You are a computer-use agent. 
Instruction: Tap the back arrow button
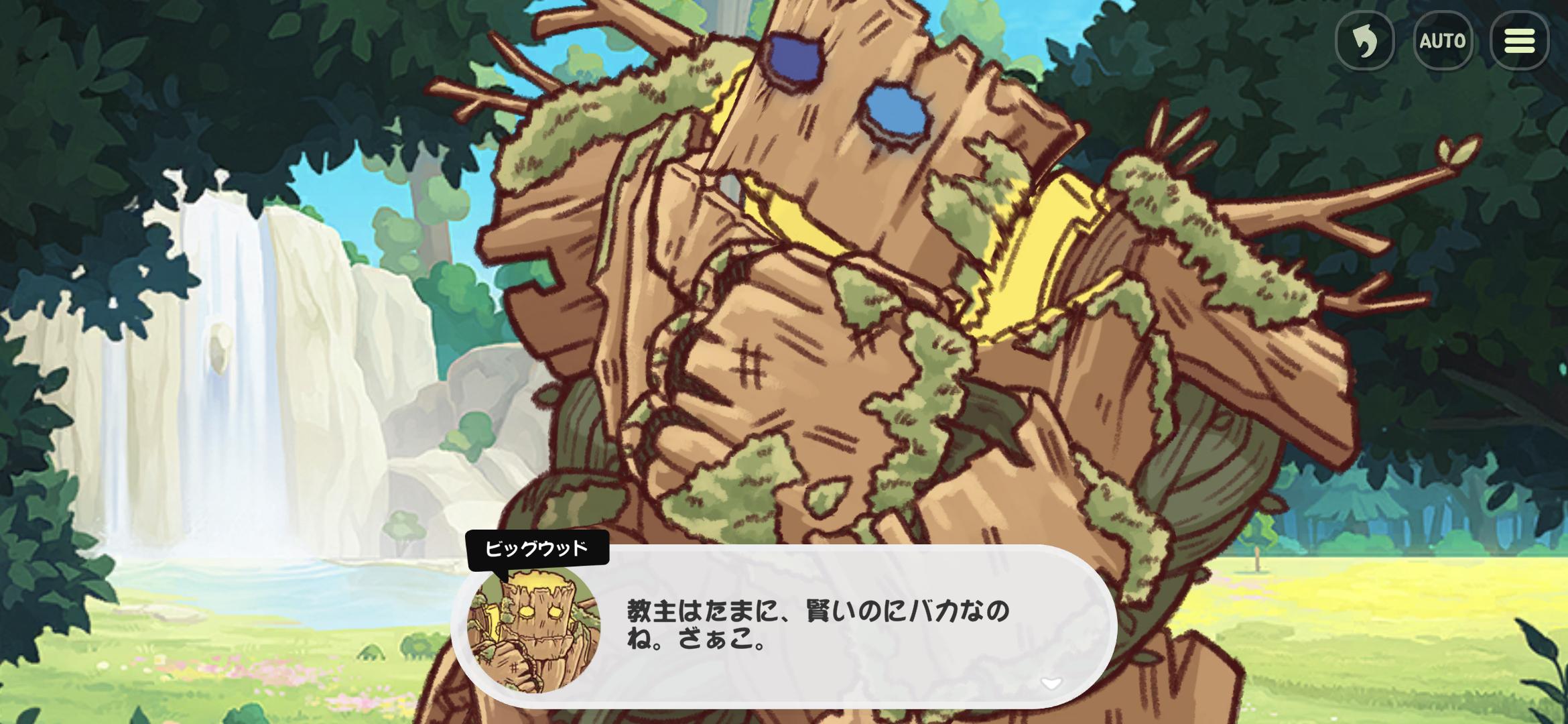(1364, 42)
